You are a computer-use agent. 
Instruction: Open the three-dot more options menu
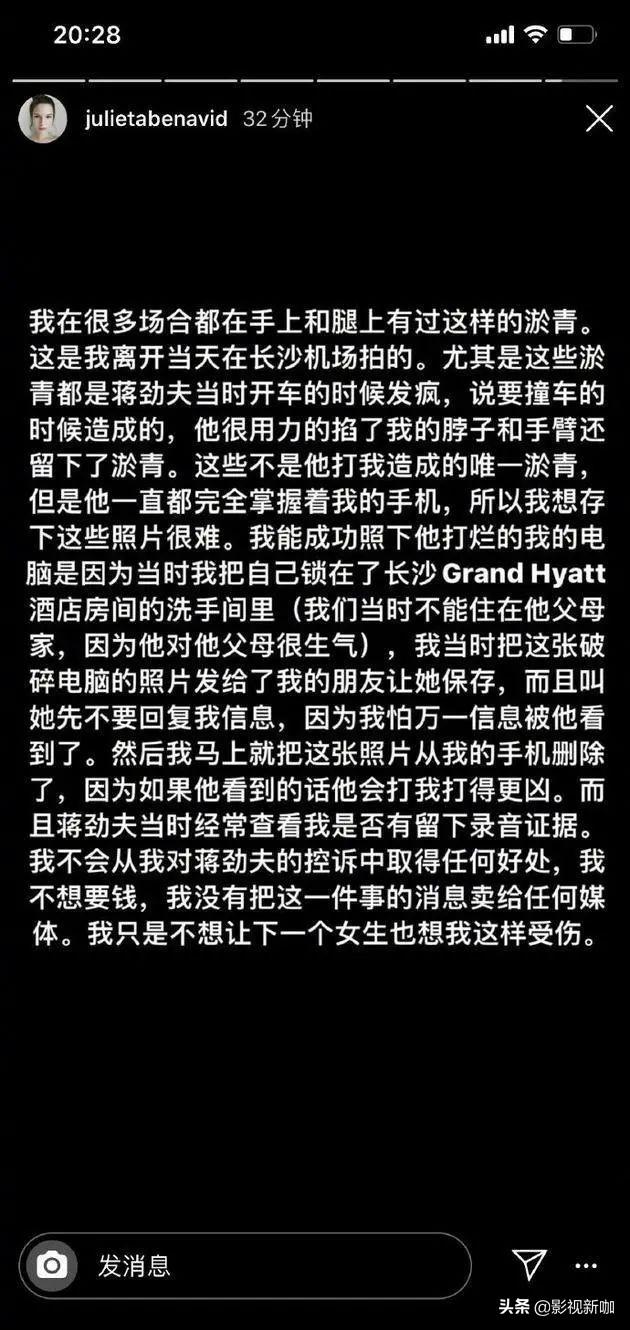[587, 1266]
